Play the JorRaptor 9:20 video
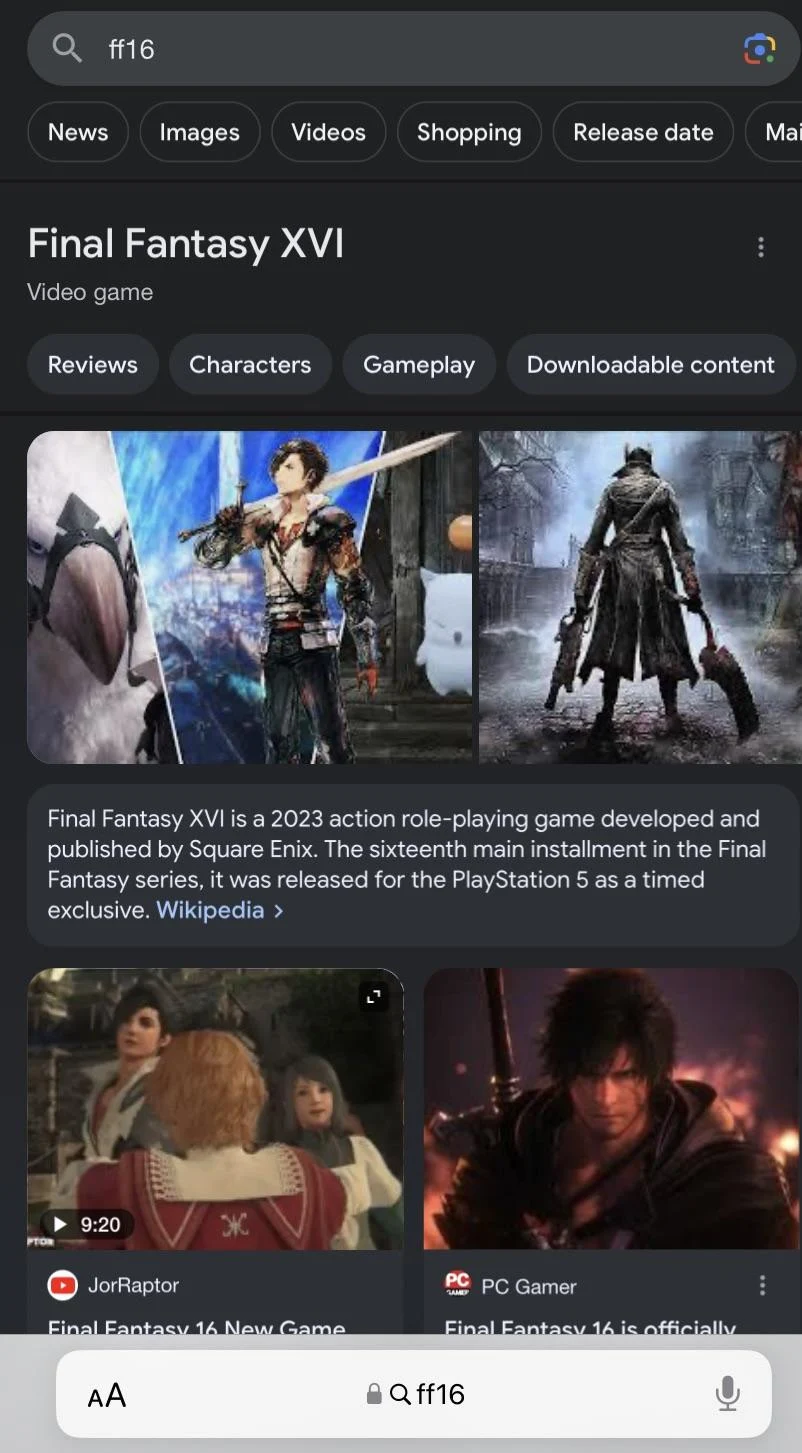The height and width of the screenshot is (1453, 802). pyautogui.click(x=214, y=1108)
